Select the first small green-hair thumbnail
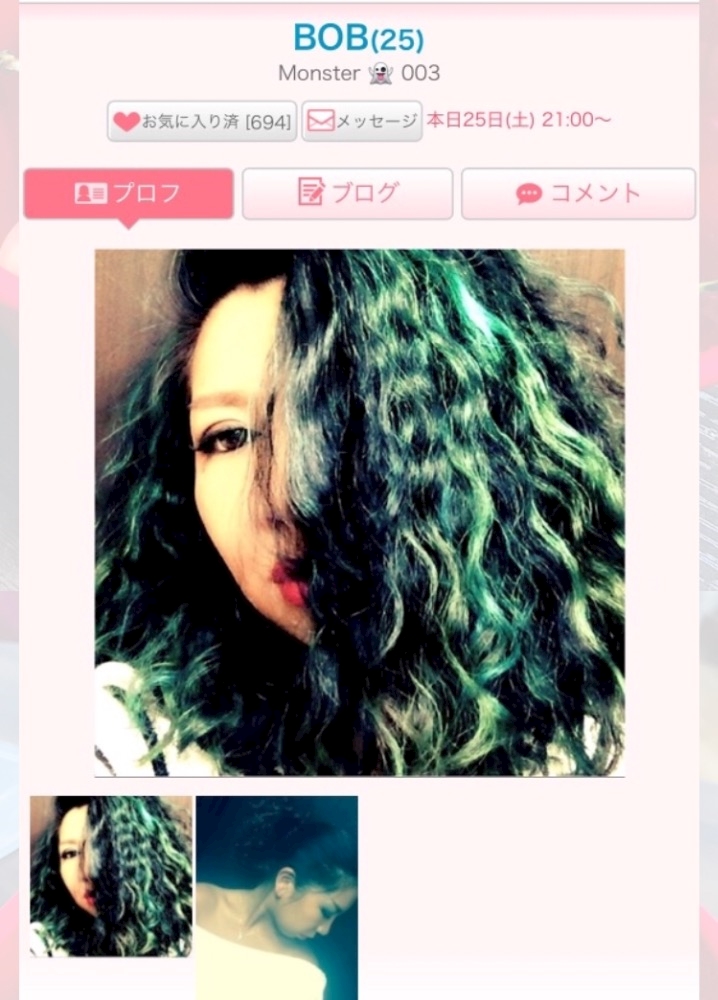This screenshot has height=1000, width=718. point(111,876)
